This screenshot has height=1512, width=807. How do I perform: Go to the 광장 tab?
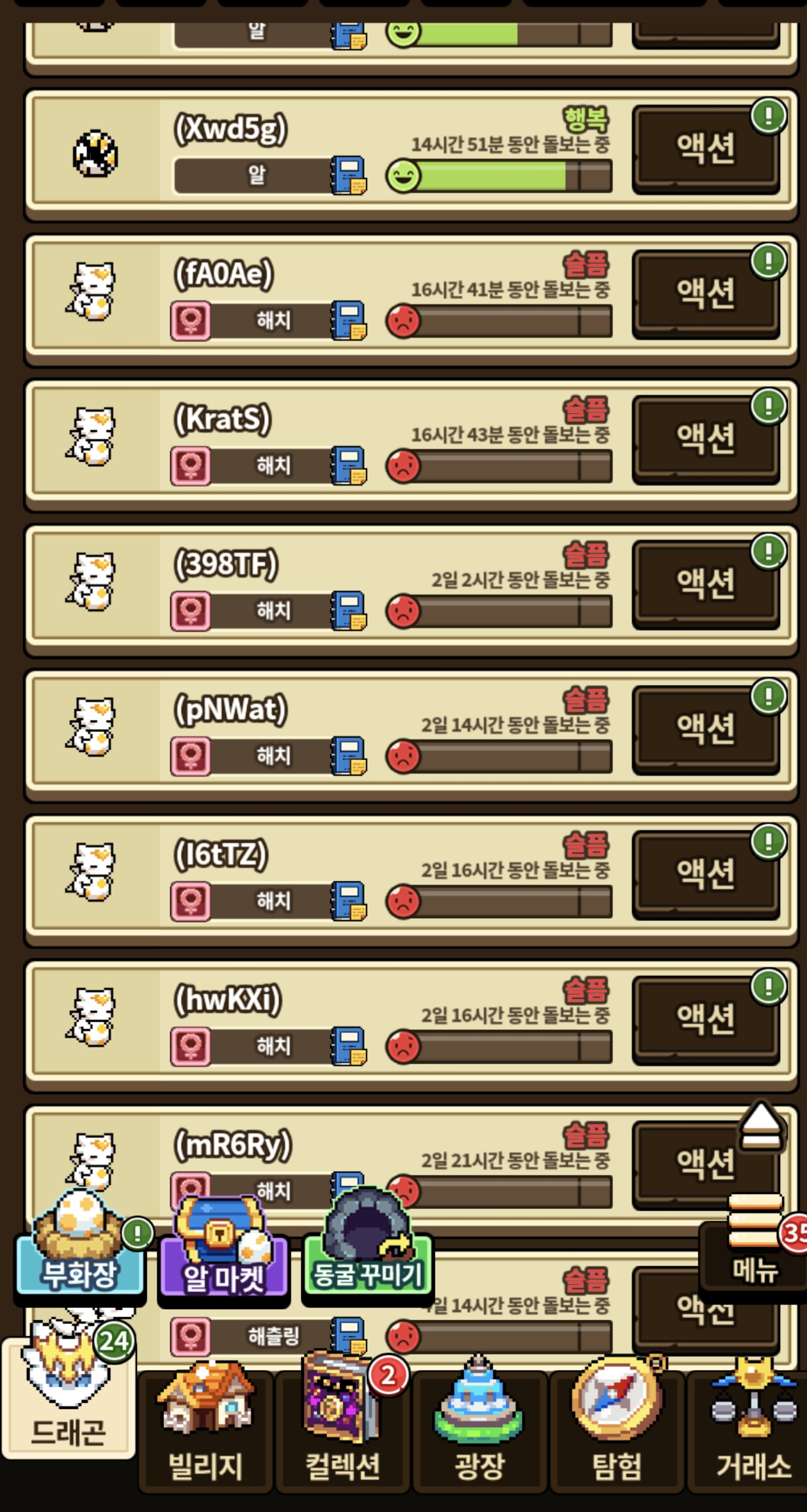coord(480,1432)
